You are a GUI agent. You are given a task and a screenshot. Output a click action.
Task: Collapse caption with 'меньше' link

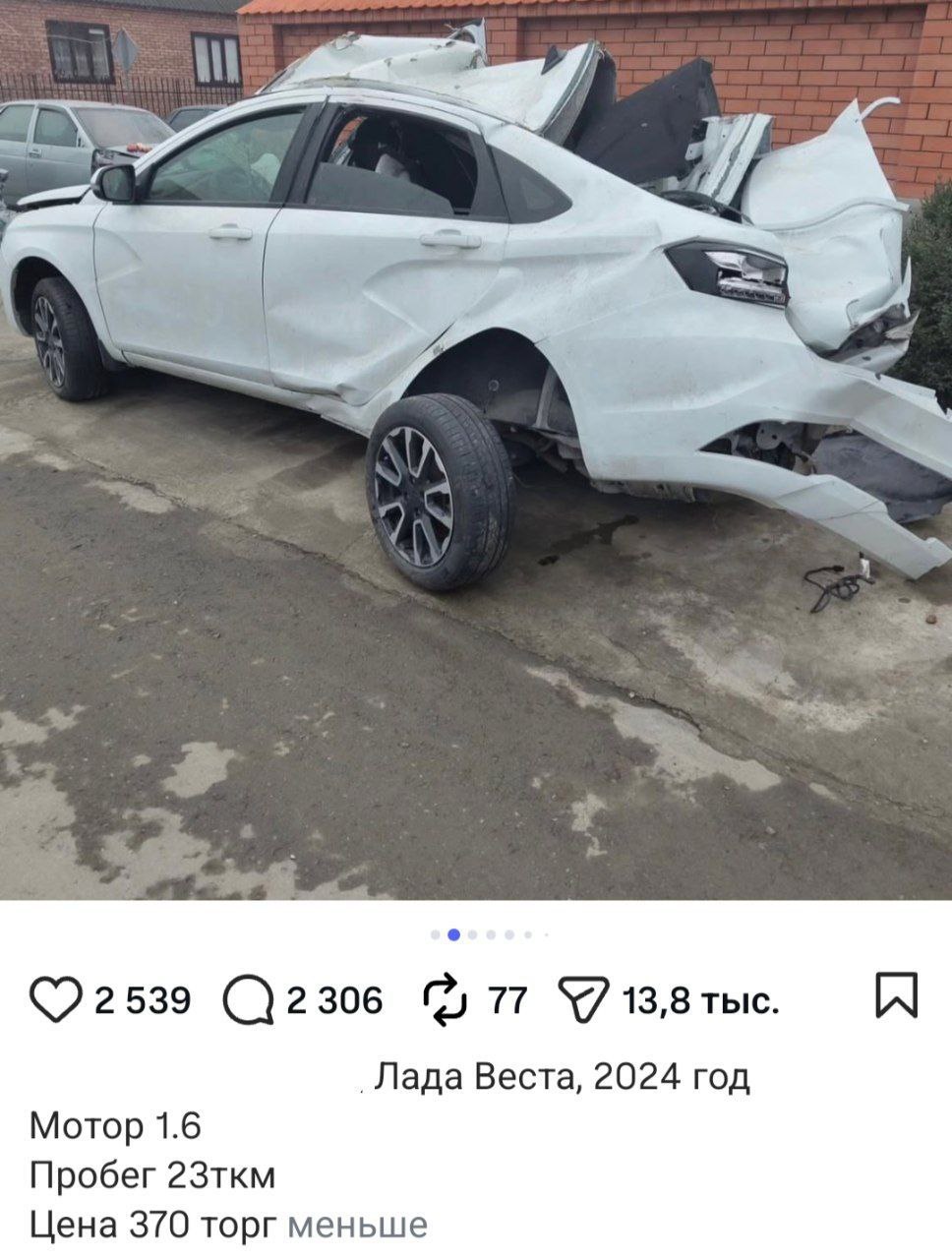tap(357, 1226)
